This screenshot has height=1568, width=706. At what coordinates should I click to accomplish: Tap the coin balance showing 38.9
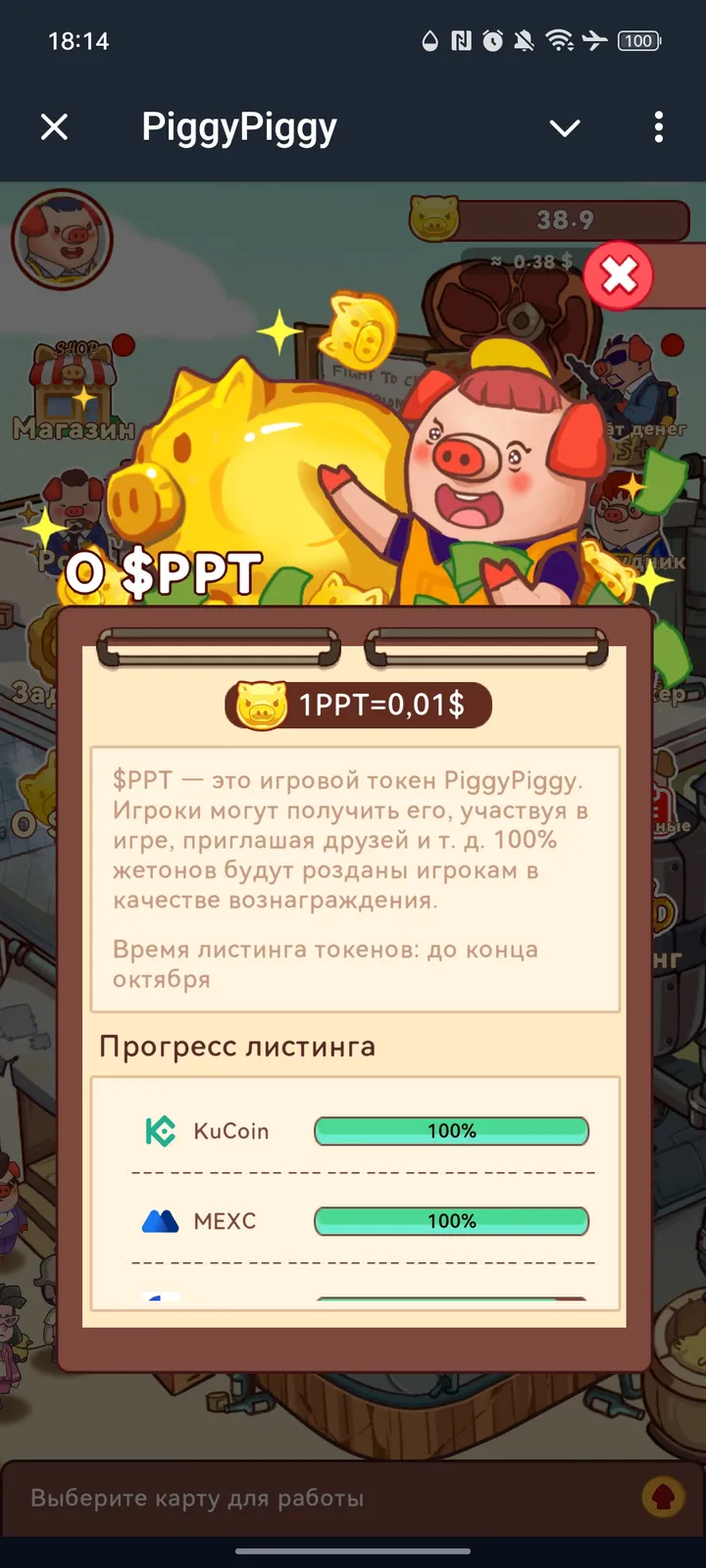tap(564, 220)
